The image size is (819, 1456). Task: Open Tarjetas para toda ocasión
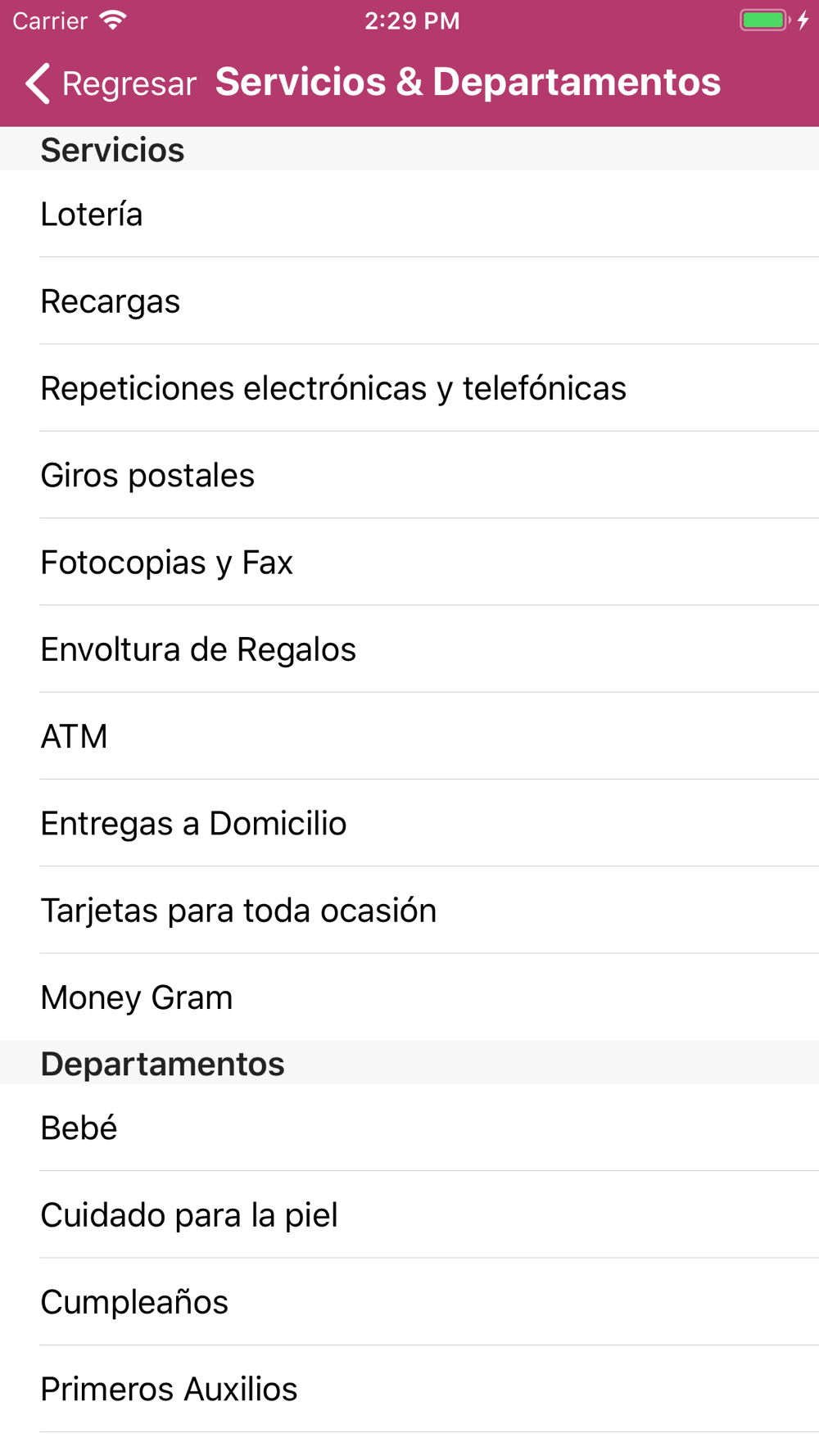click(x=409, y=910)
